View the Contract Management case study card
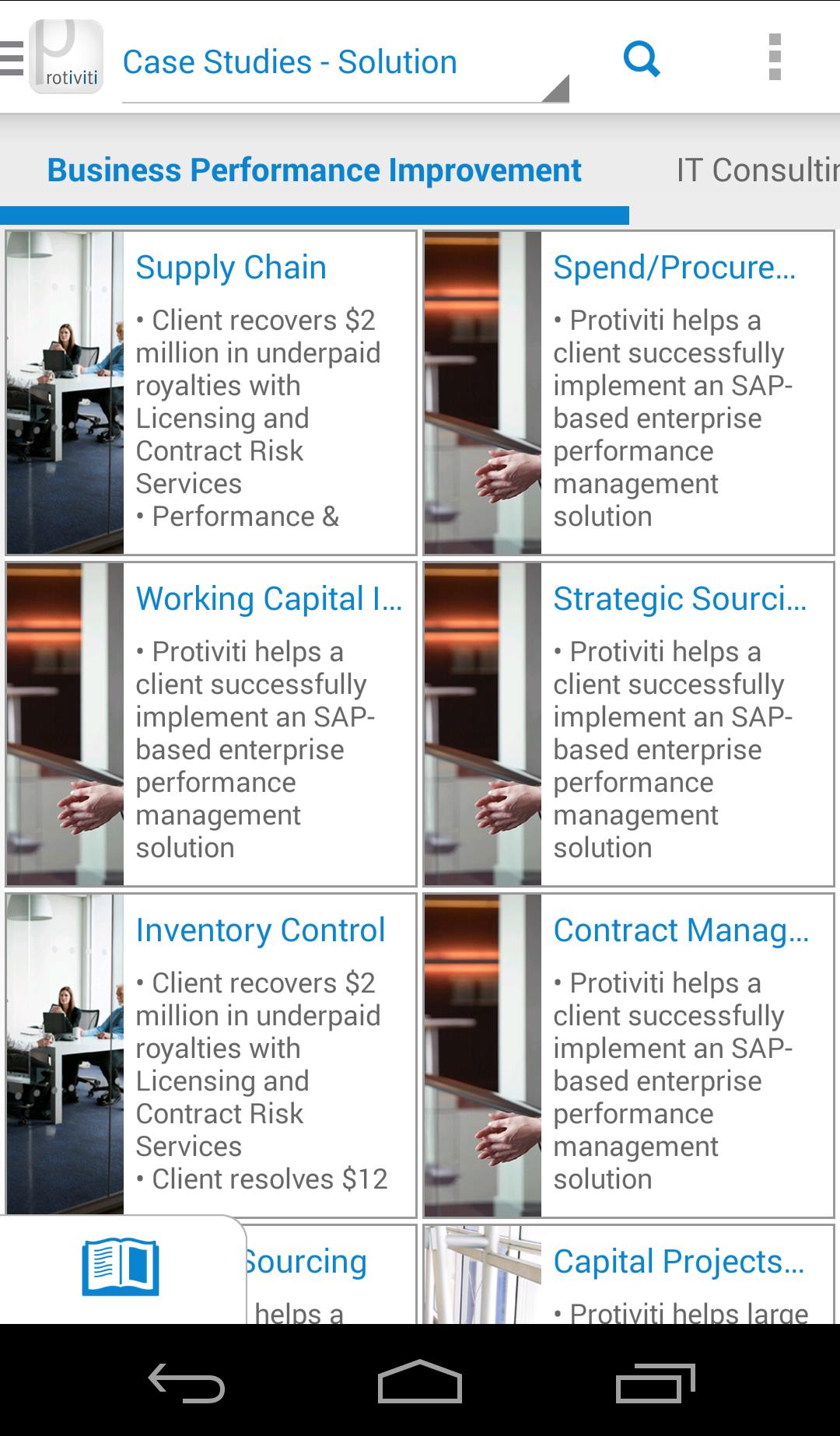 (628, 1056)
